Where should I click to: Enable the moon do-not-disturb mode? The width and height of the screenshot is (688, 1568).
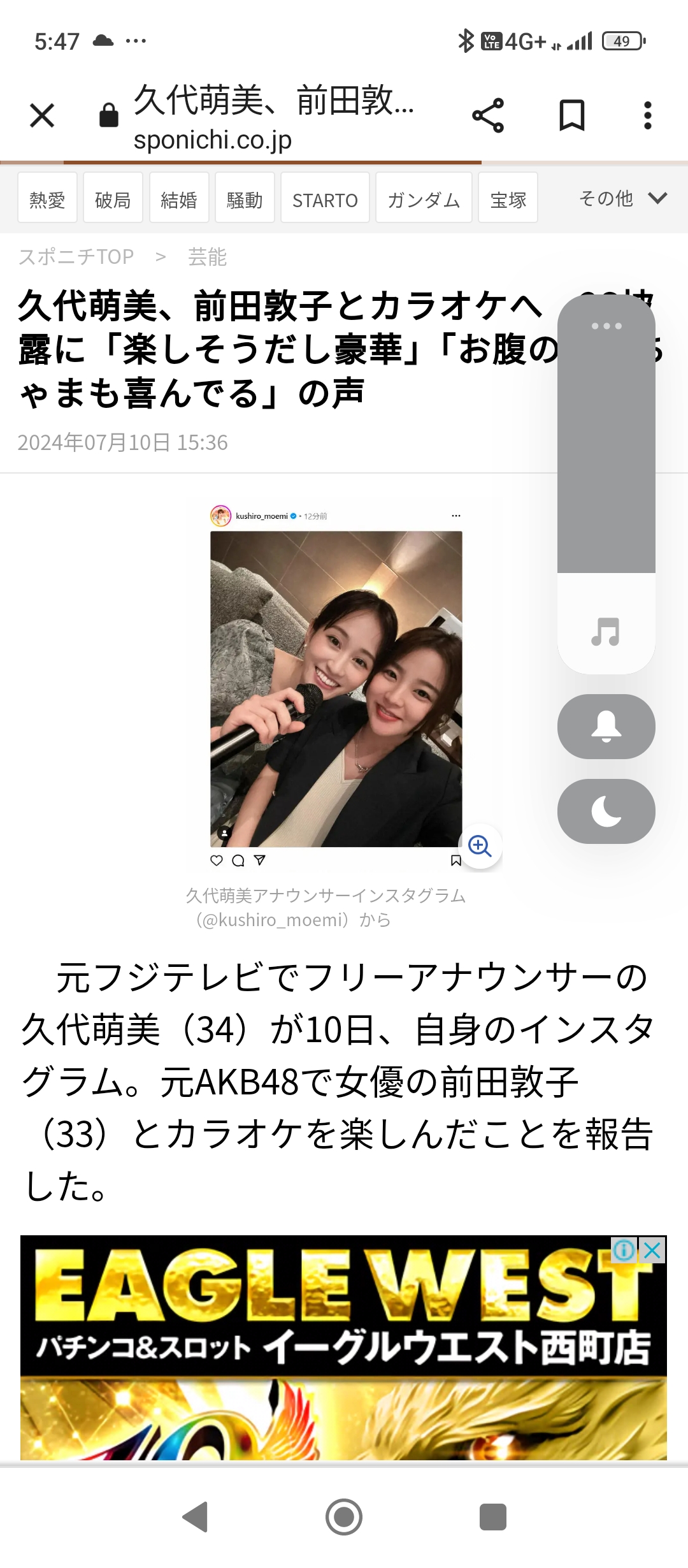[606, 811]
